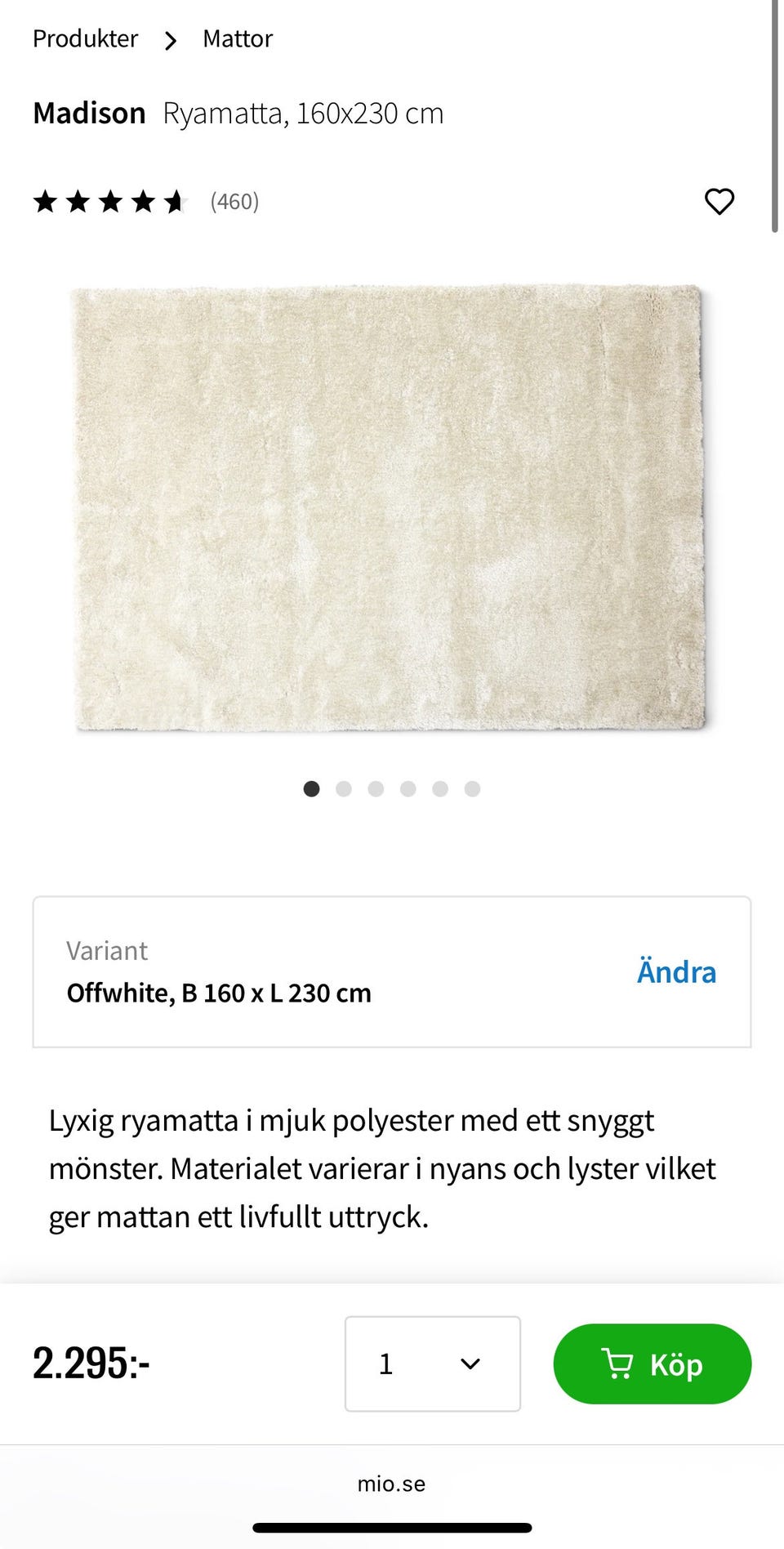Image resolution: width=784 pixels, height=1549 pixels.
Task: Click the shopping cart icon on Köp button
Action: point(619,1364)
